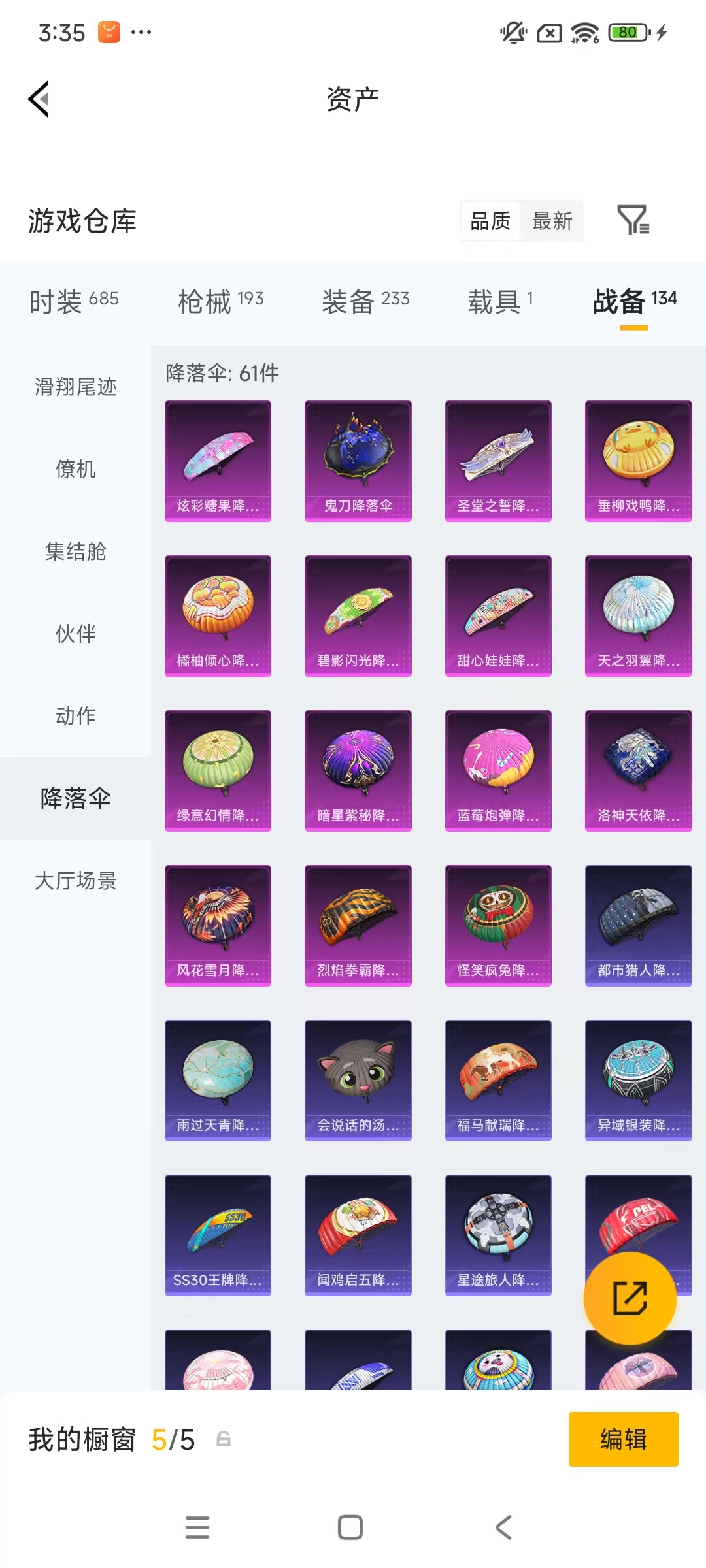View the 洛神天依 parachute
Image resolution: width=706 pixels, height=1568 pixels.
pyautogui.click(x=638, y=770)
